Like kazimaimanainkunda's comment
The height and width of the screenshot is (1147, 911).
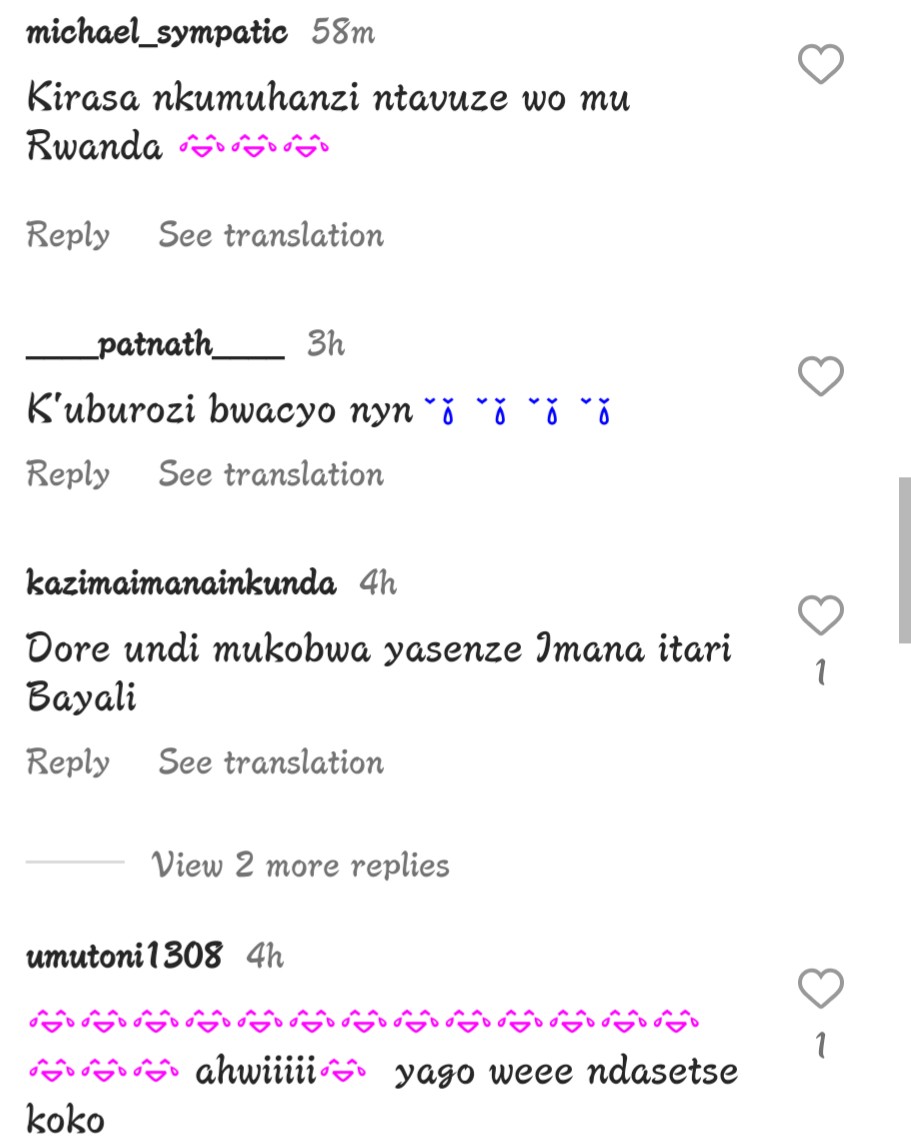tap(821, 616)
